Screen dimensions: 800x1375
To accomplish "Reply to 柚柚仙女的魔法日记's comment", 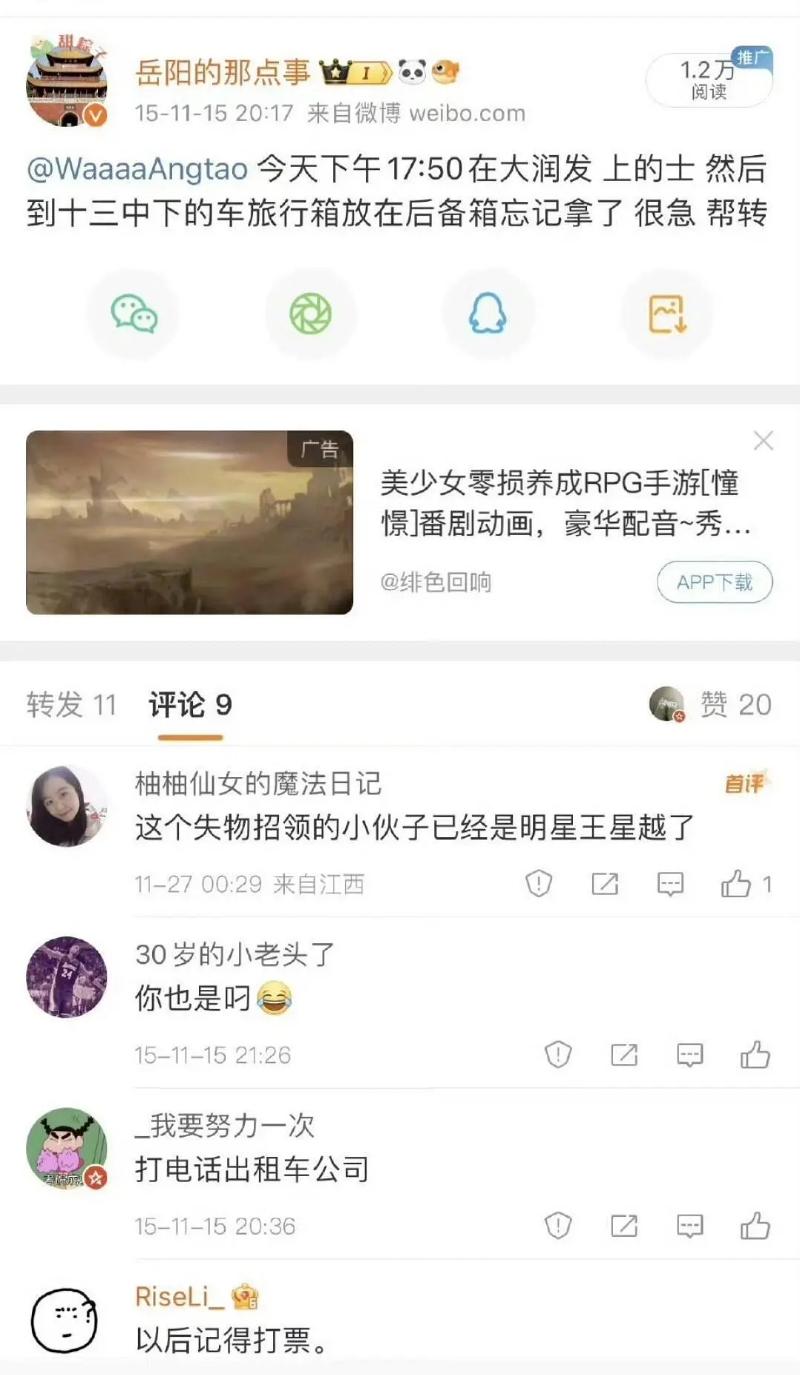I will (670, 884).
